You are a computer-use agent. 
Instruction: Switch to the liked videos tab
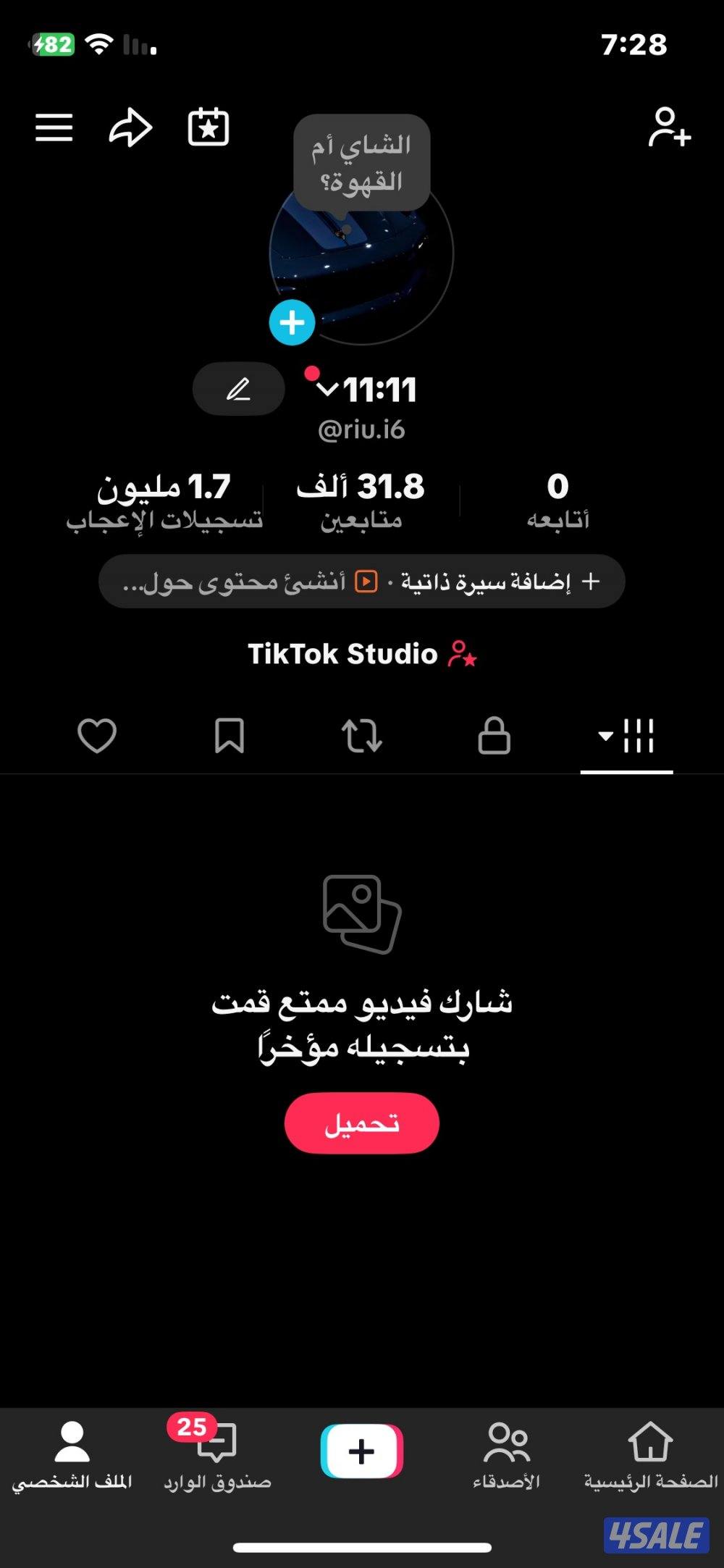click(x=97, y=735)
